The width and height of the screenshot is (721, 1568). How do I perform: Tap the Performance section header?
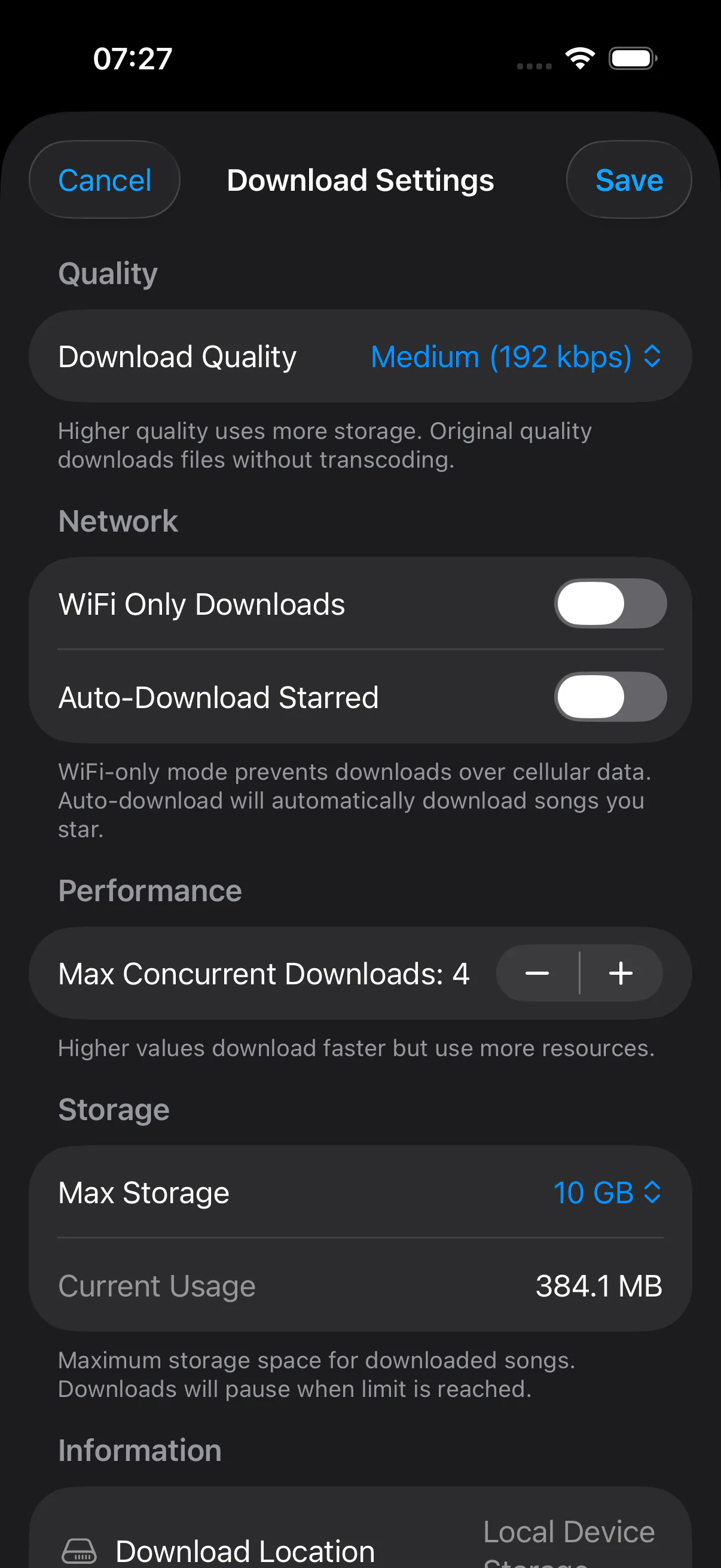point(149,890)
